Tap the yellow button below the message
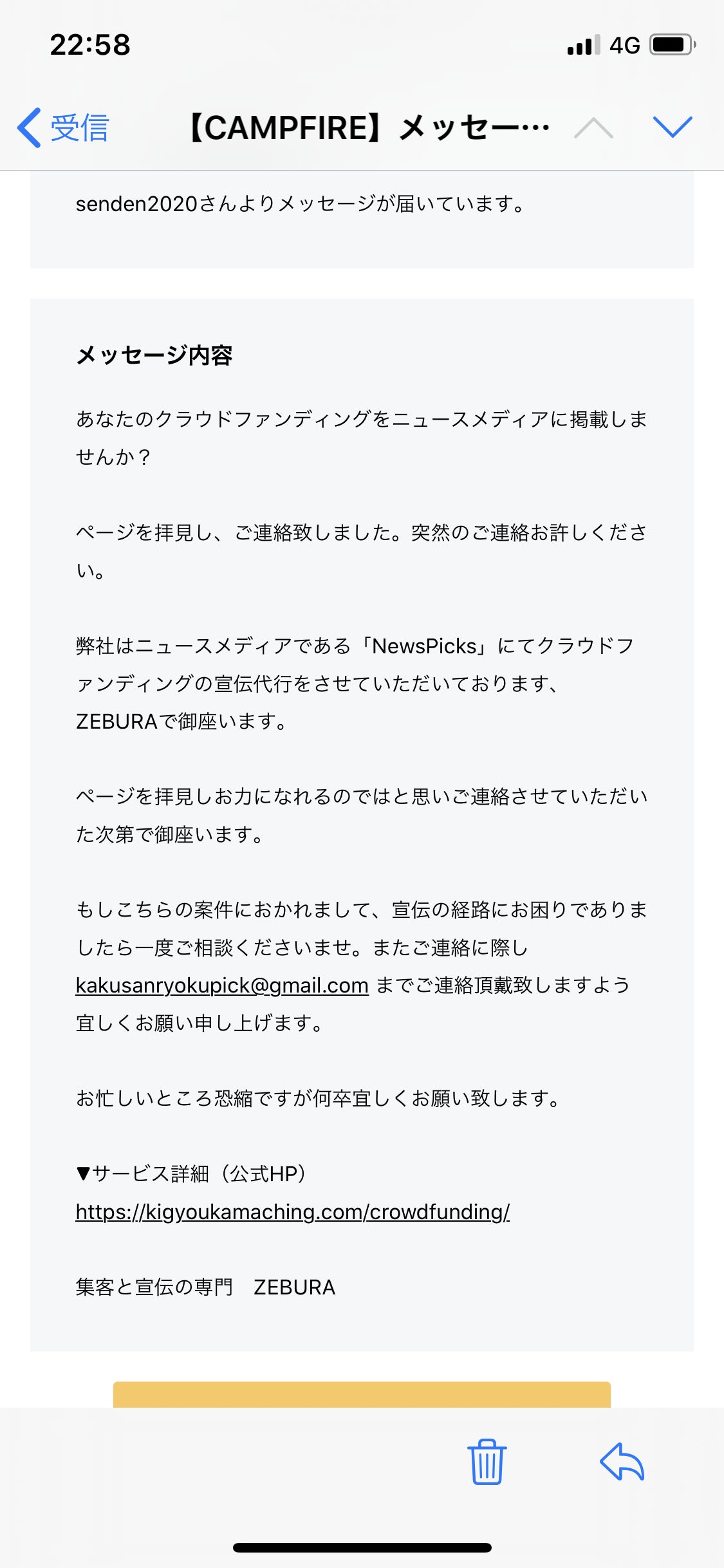This screenshot has height=1568, width=724. coord(362,1395)
